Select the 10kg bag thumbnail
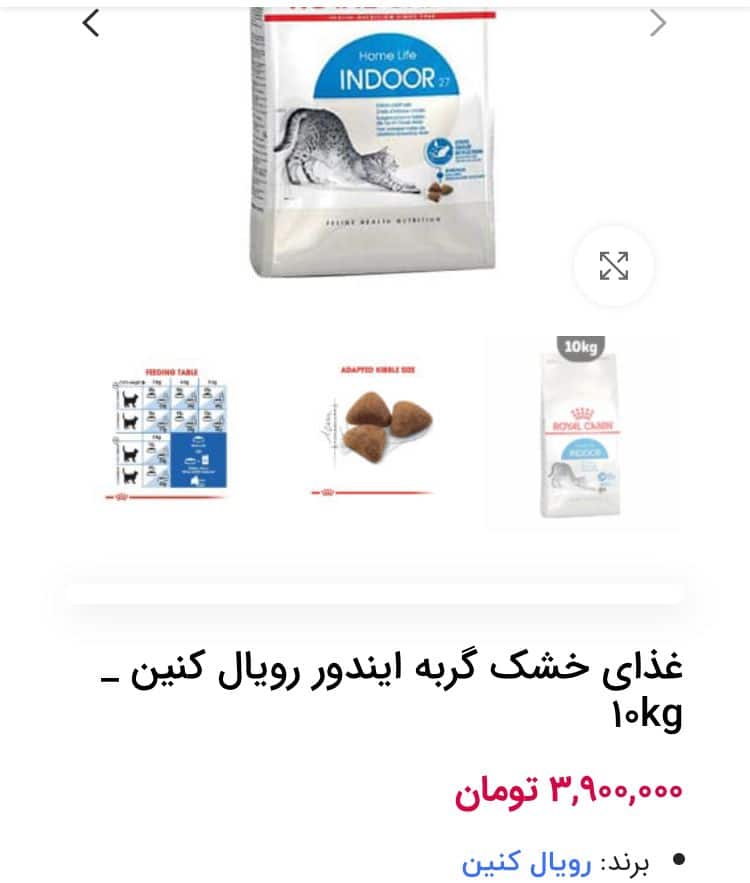The height and width of the screenshot is (883, 750). 581,433
